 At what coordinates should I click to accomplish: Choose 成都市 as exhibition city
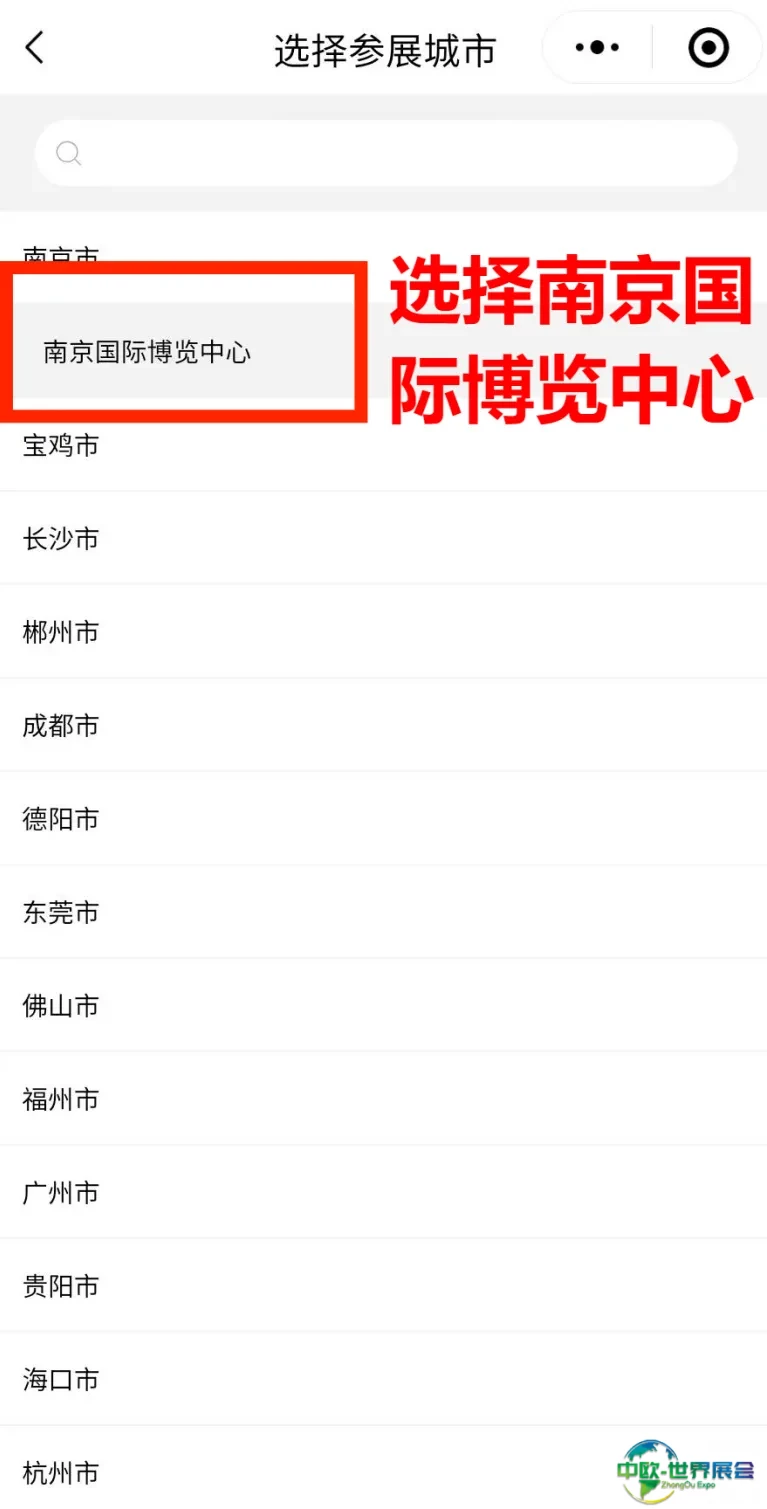click(x=61, y=725)
